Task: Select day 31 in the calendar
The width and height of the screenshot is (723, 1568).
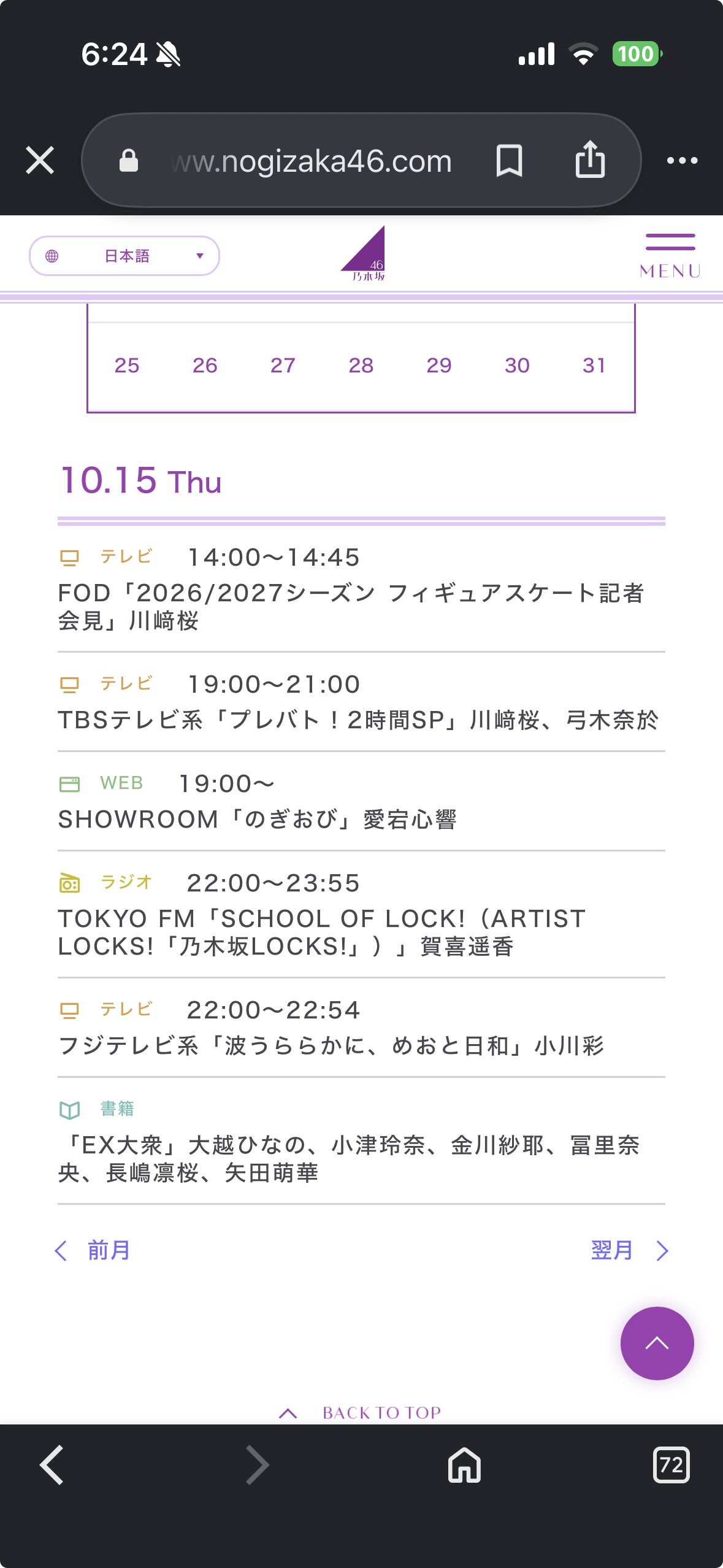Action: tap(594, 366)
